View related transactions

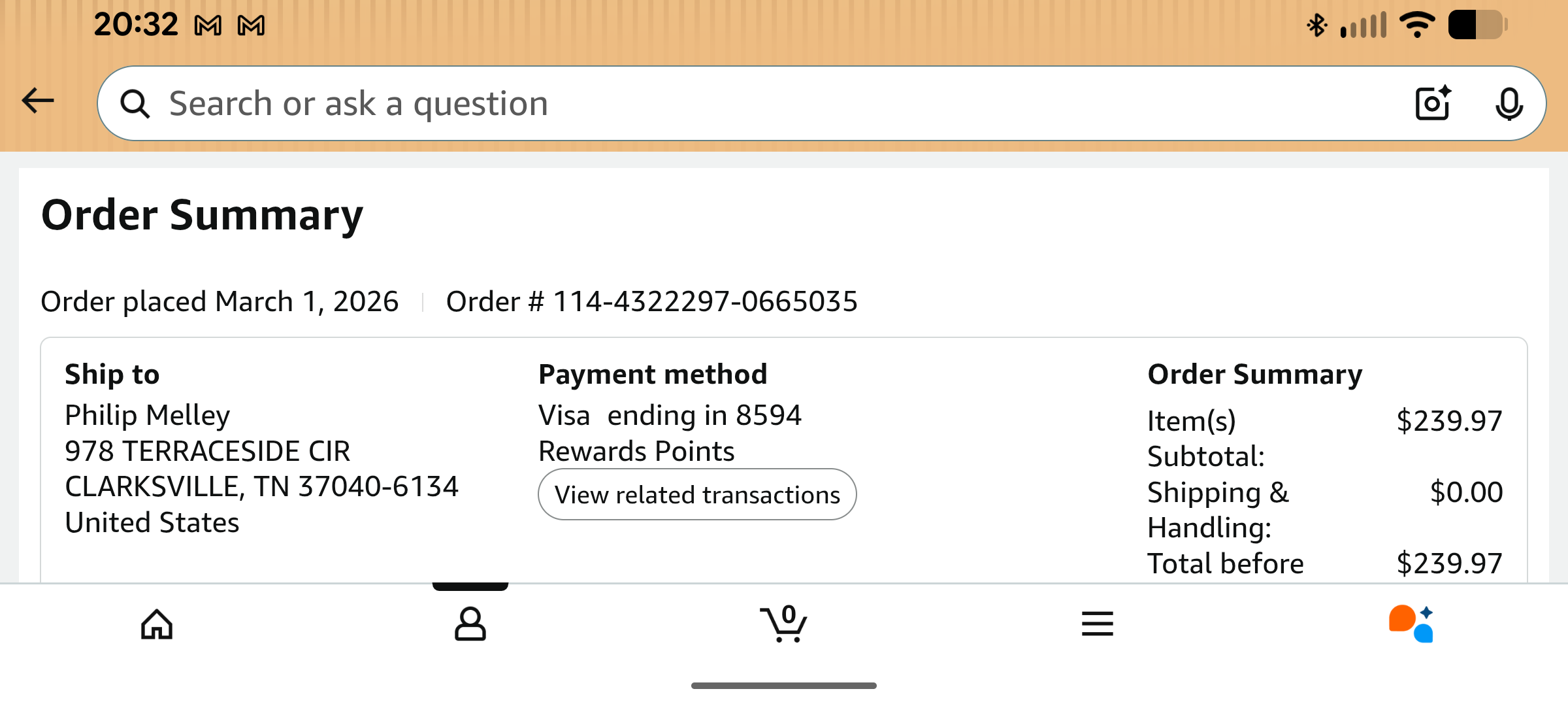click(x=697, y=495)
